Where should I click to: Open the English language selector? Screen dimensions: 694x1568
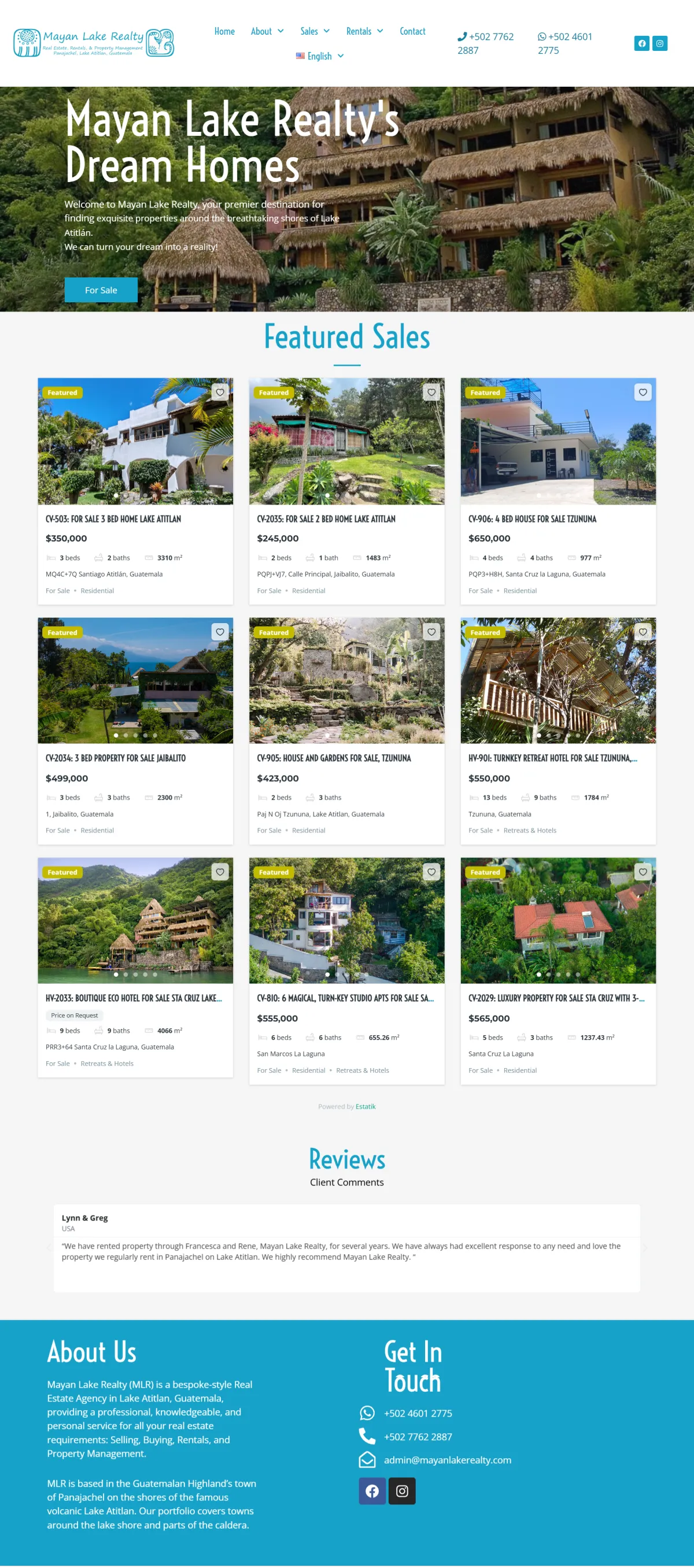click(x=320, y=56)
